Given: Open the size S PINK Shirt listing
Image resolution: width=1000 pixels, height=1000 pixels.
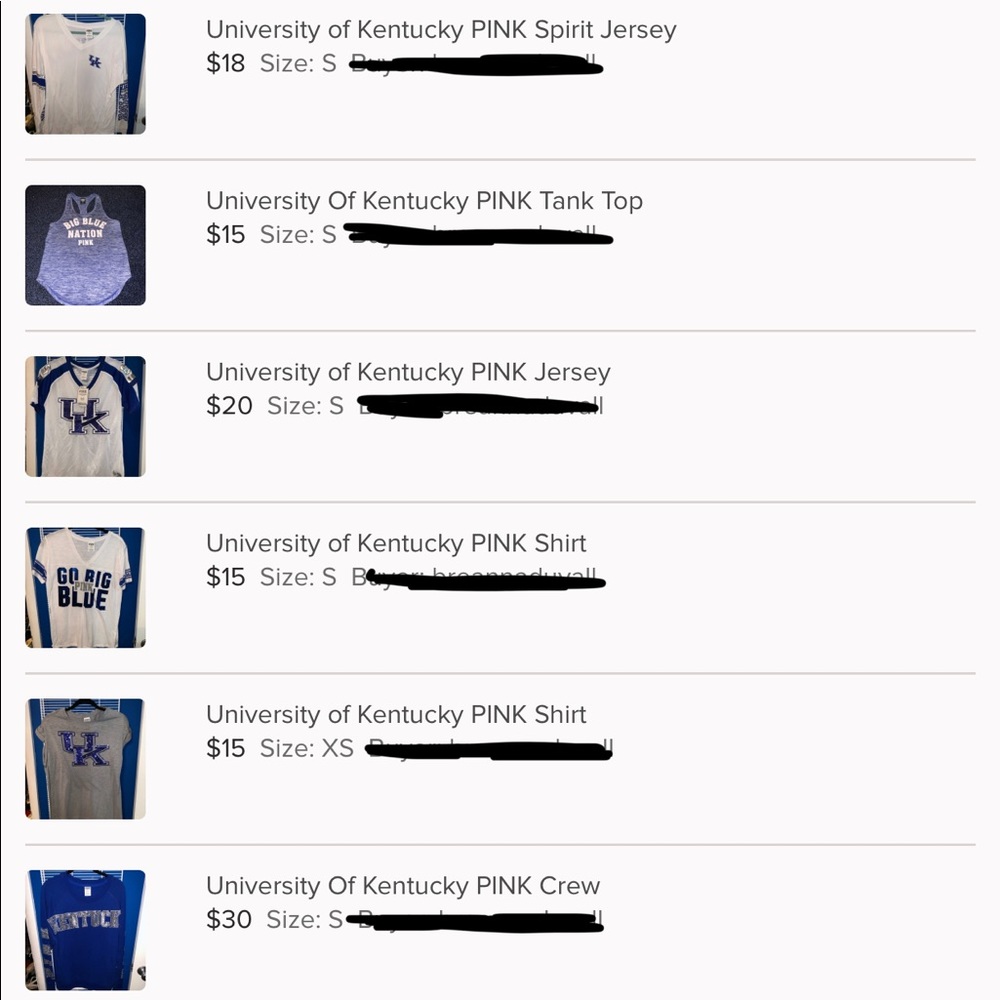Looking at the screenshot, I should pyautogui.click(x=396, y=544).
